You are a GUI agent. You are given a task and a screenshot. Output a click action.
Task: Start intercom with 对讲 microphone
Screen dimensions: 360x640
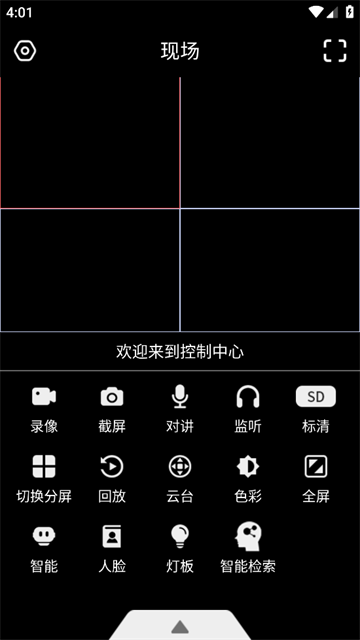tap(180, 410)
